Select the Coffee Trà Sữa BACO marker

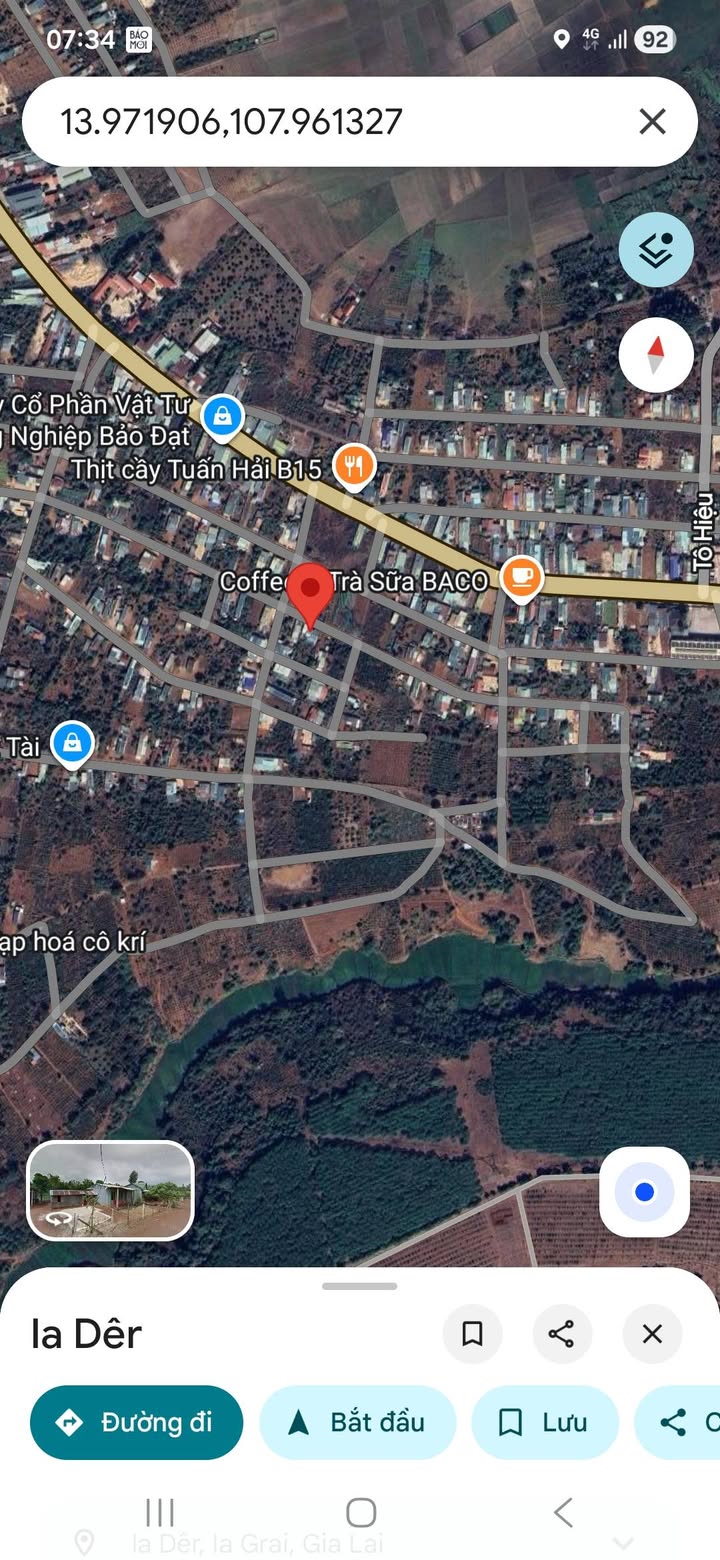click(521, 577)
